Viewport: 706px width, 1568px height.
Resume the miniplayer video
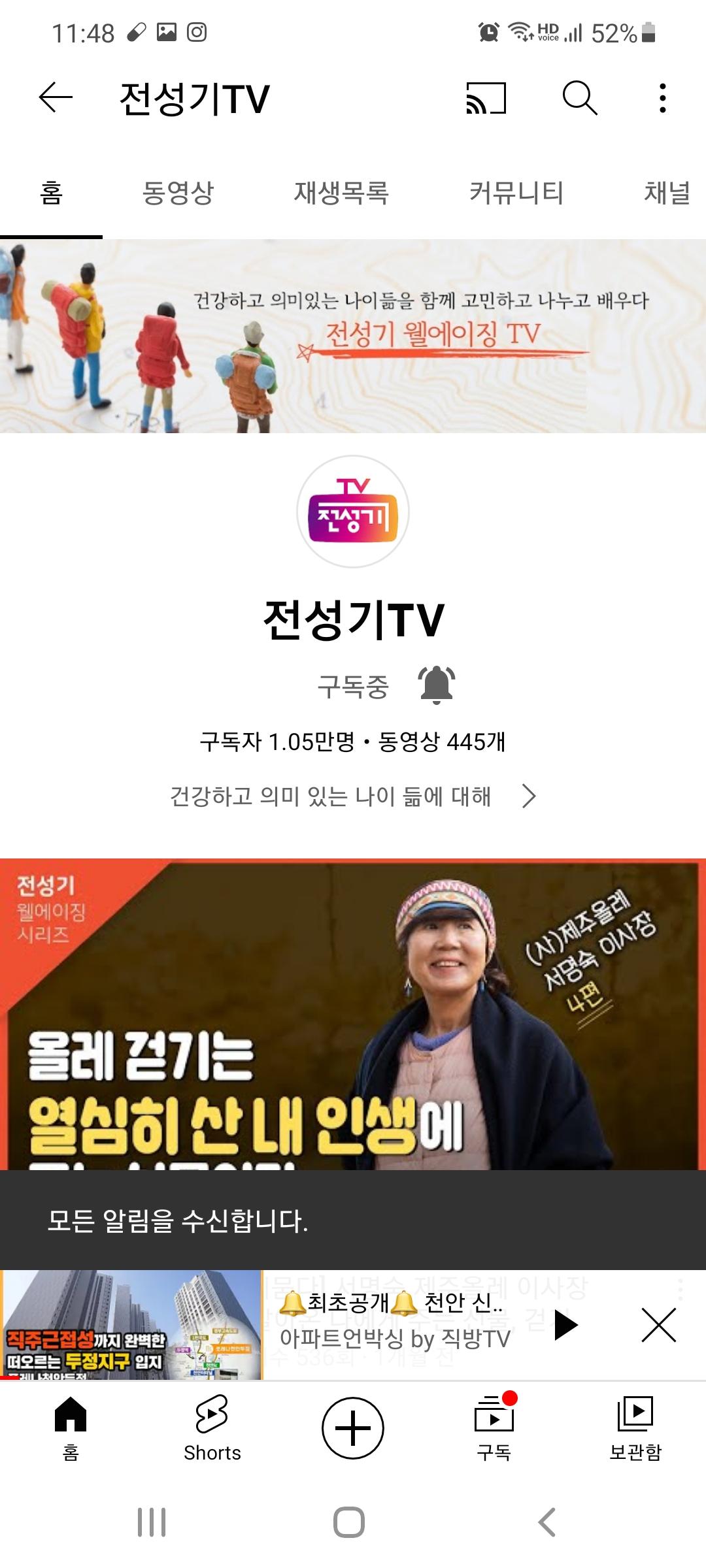566,1325
